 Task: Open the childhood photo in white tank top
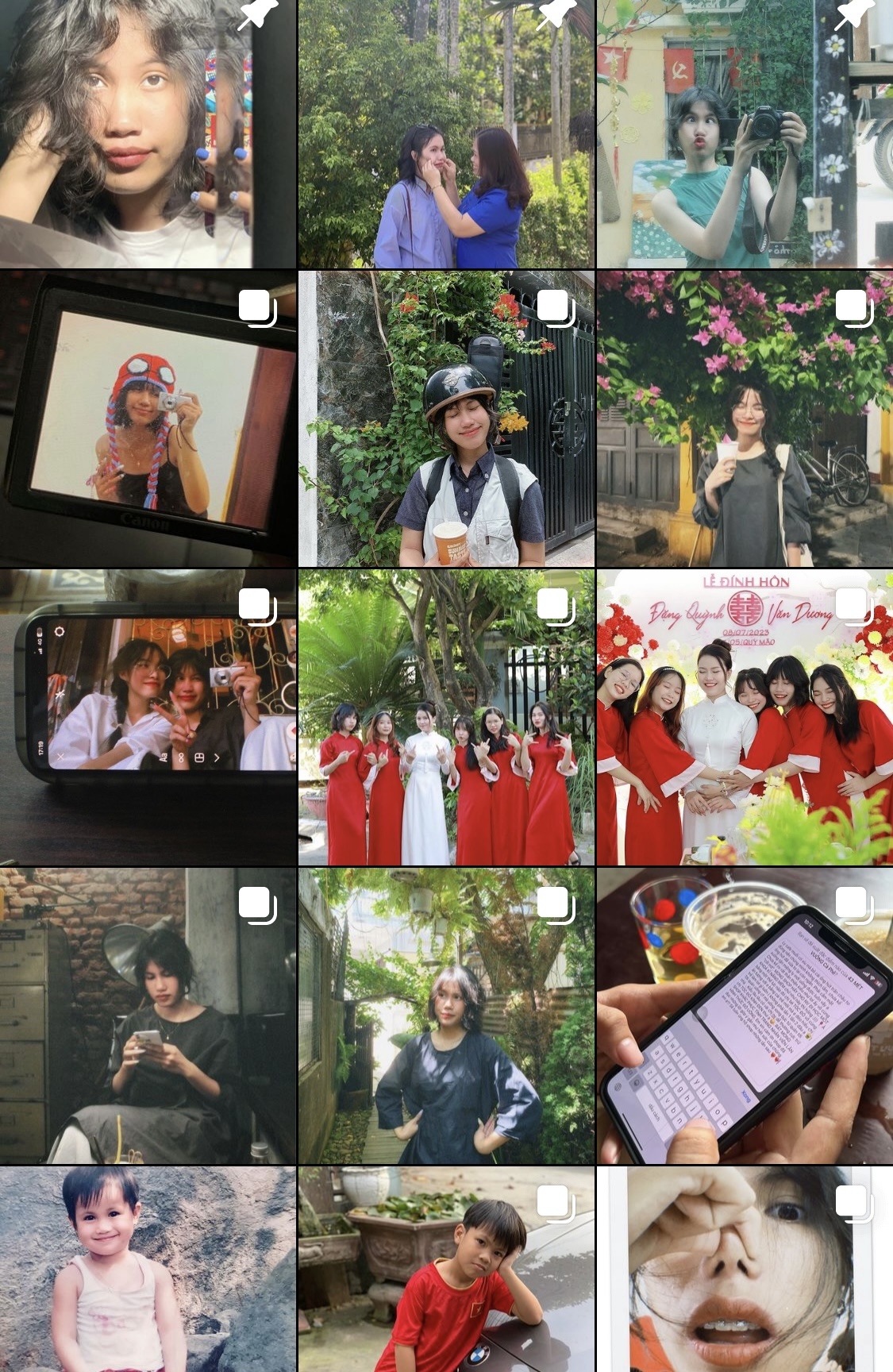point(148,1269)
